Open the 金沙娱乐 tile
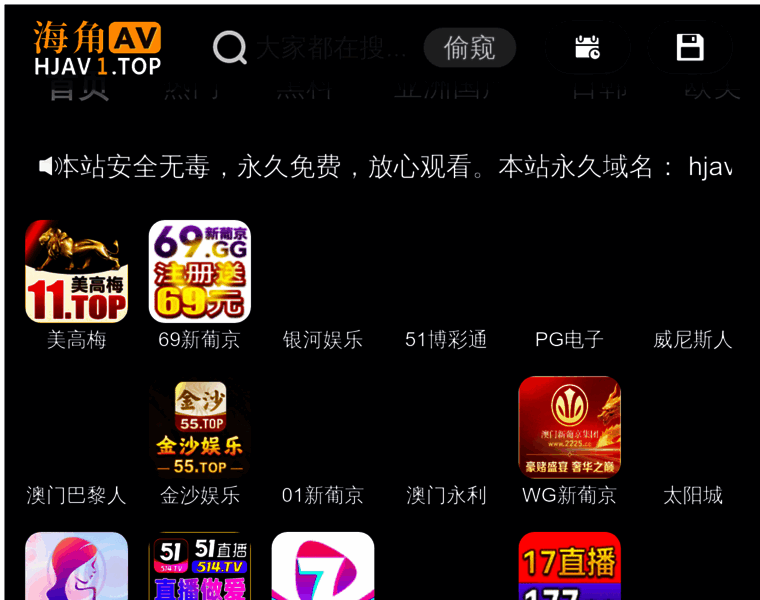This screenshot has width=760, height=600. click(x=199, y=428)
